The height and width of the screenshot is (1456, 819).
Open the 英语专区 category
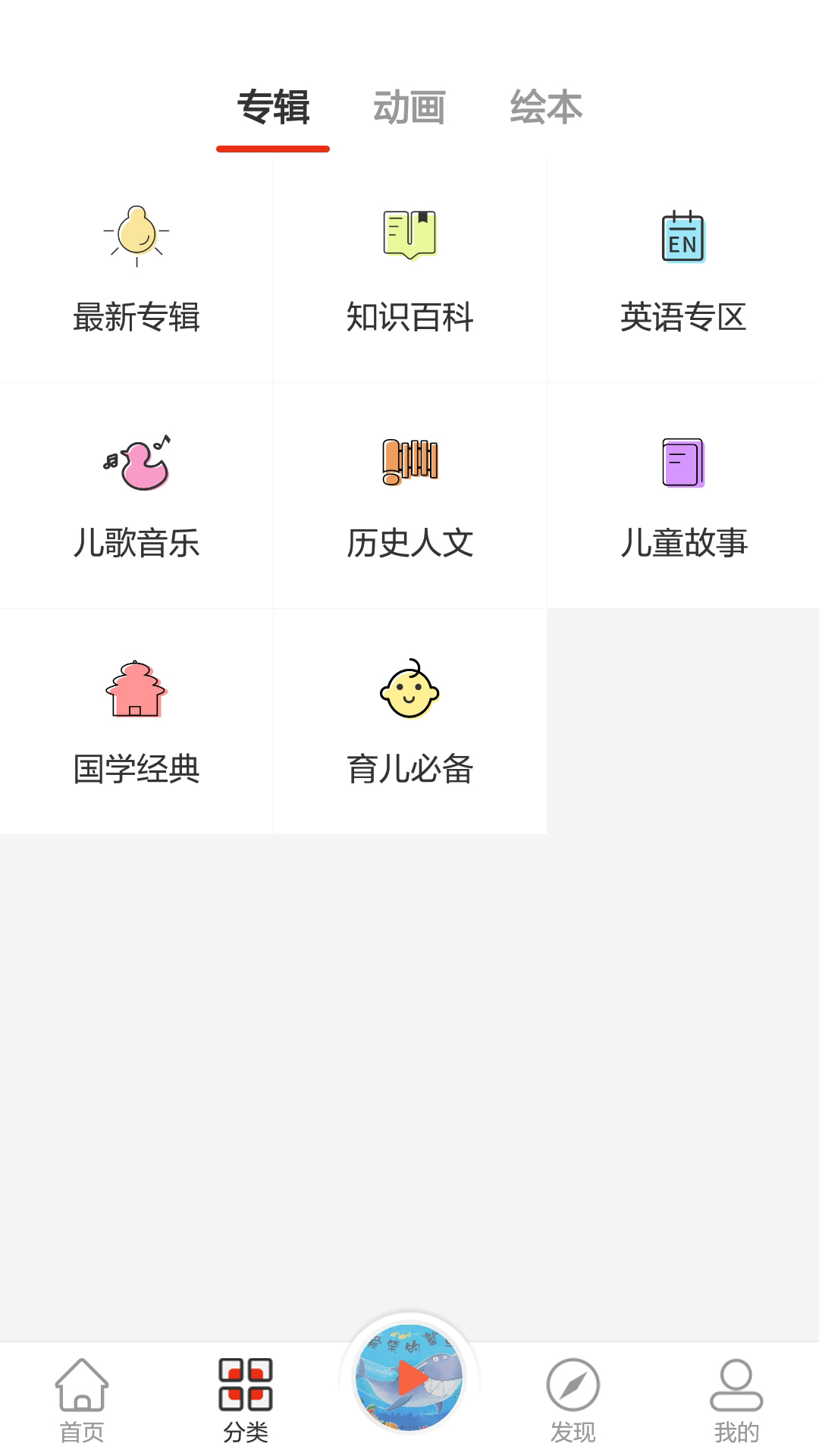(x=682, y=318)
